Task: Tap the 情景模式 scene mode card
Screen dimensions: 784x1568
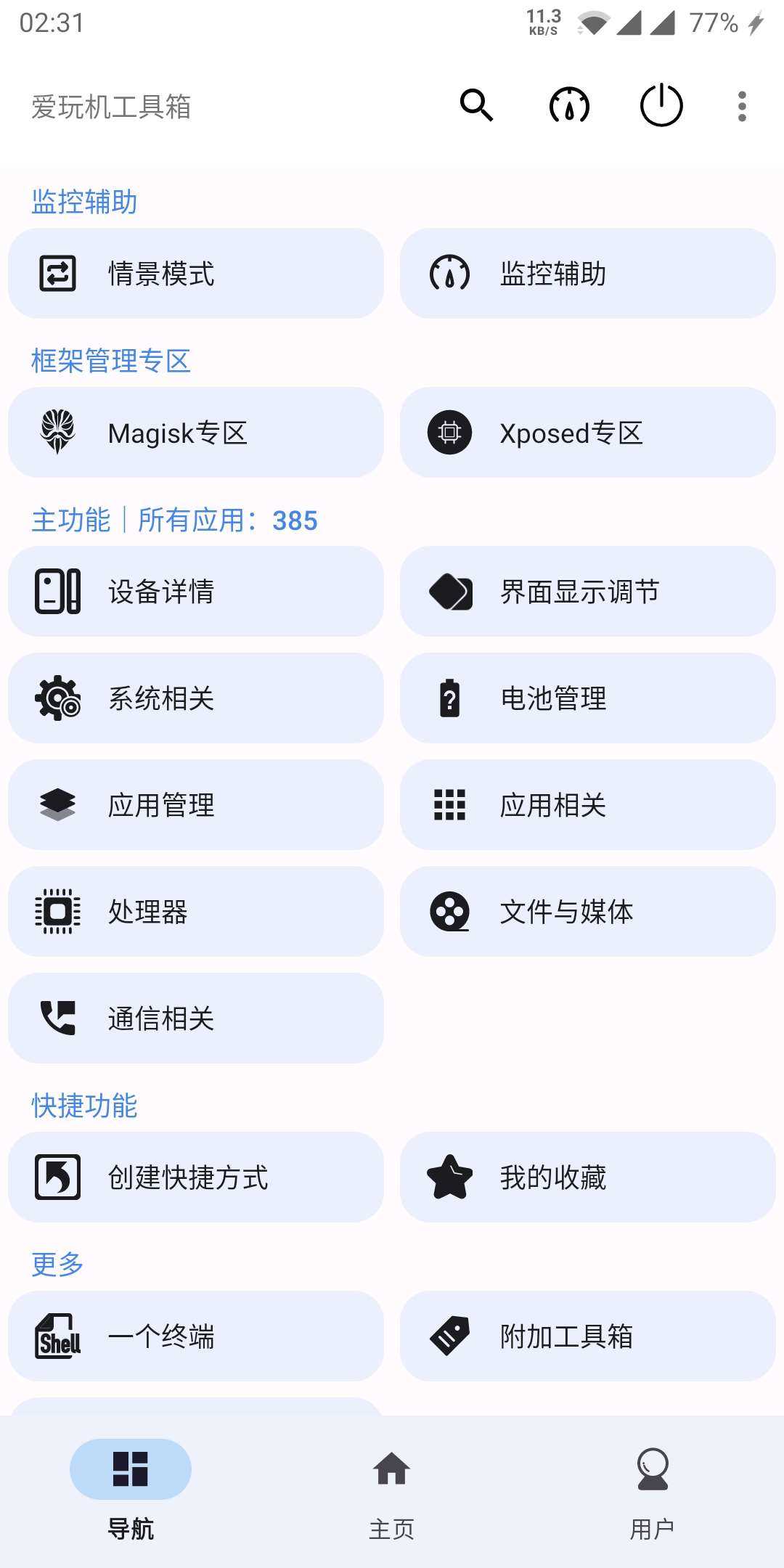Action: pyautogui.click(x=196, y=273)
